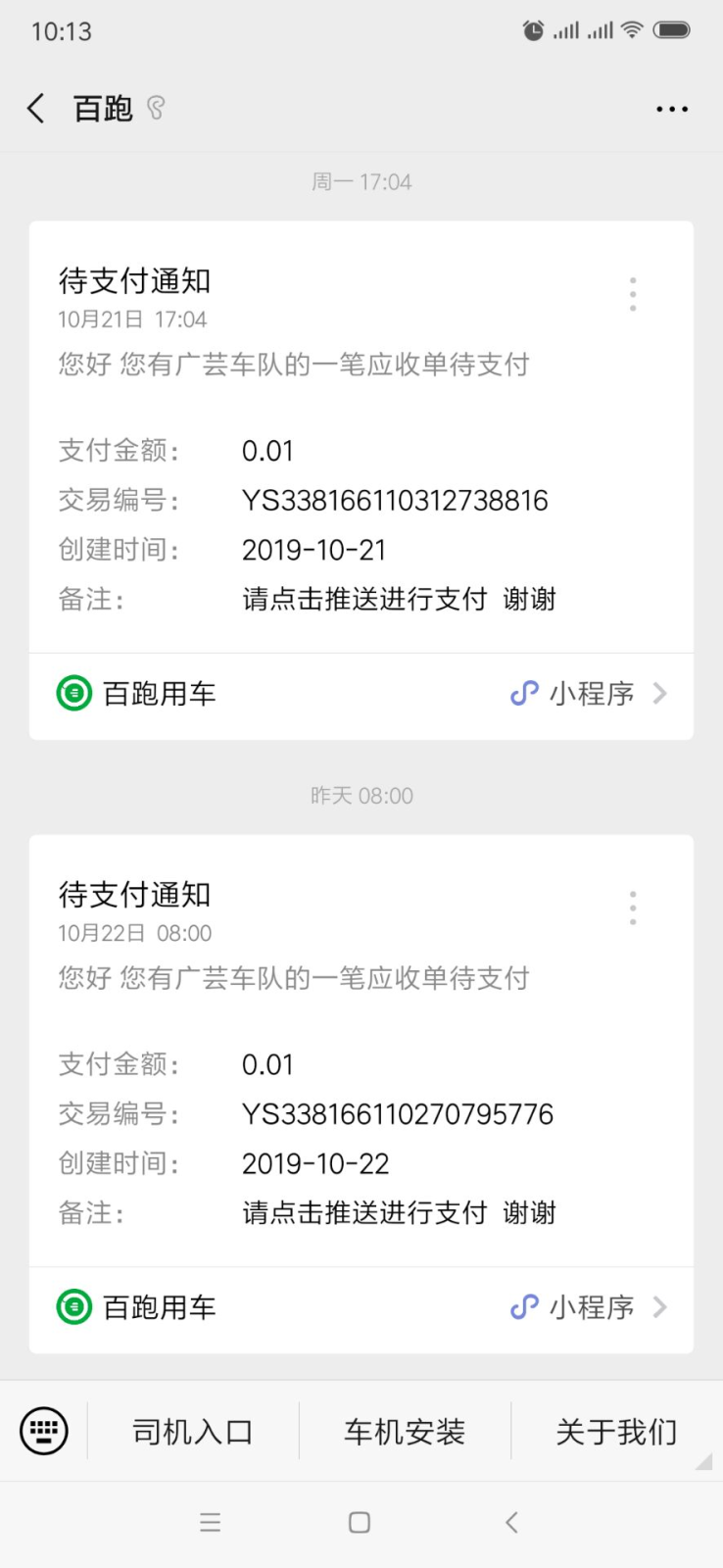
Task: Switch to keyboard input mode
Action: 44,1431
